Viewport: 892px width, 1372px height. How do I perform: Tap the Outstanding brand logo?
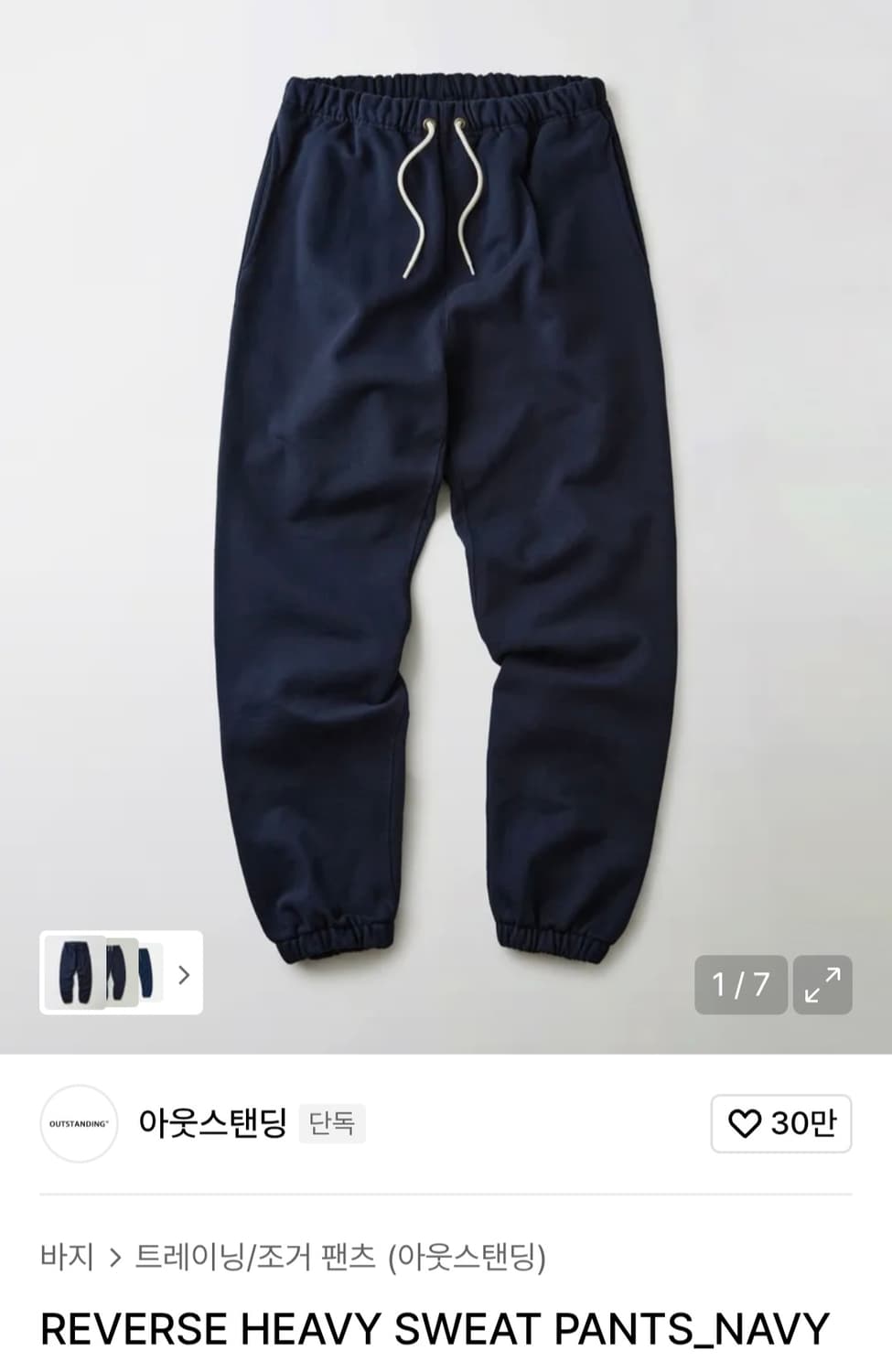point(79,1124)
